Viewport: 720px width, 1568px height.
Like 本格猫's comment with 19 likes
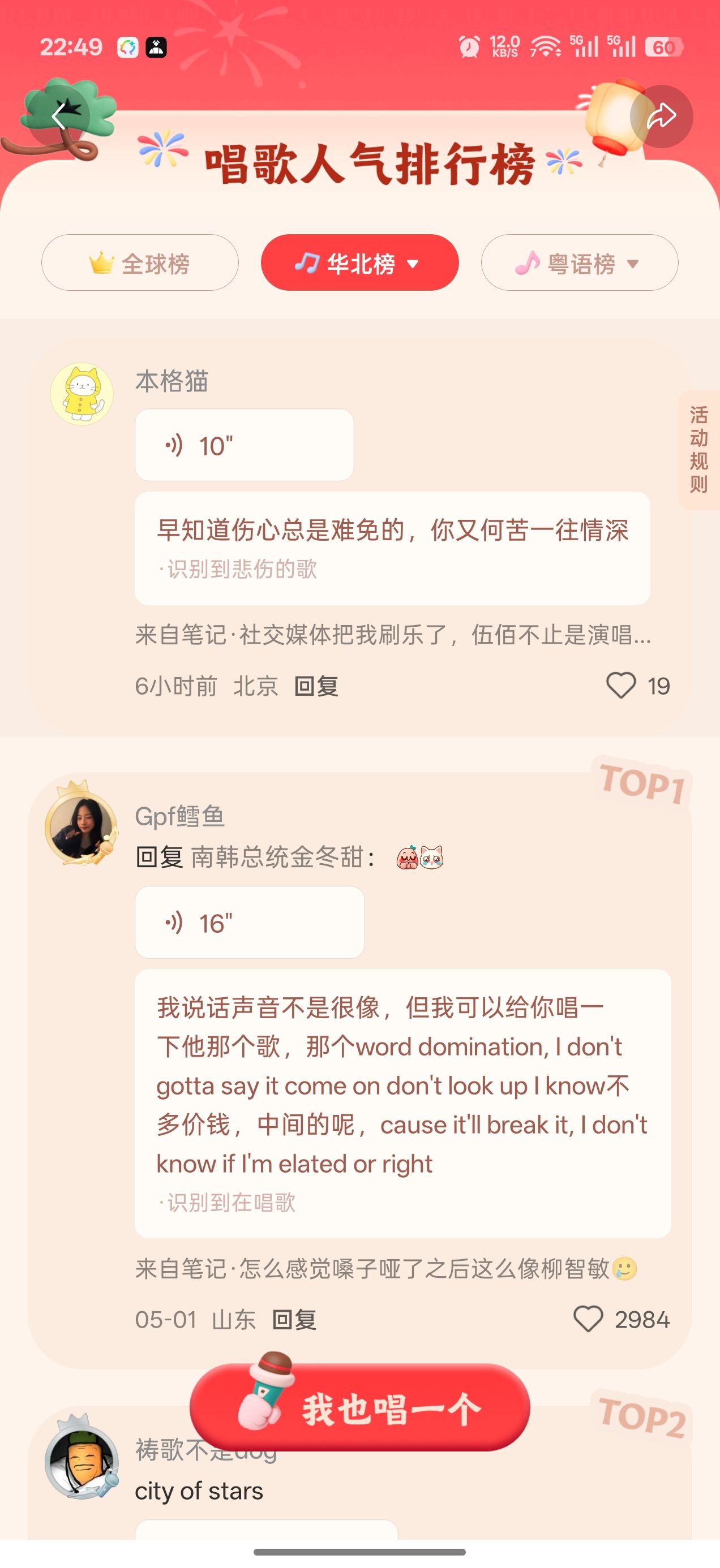(x=638, y=686)
